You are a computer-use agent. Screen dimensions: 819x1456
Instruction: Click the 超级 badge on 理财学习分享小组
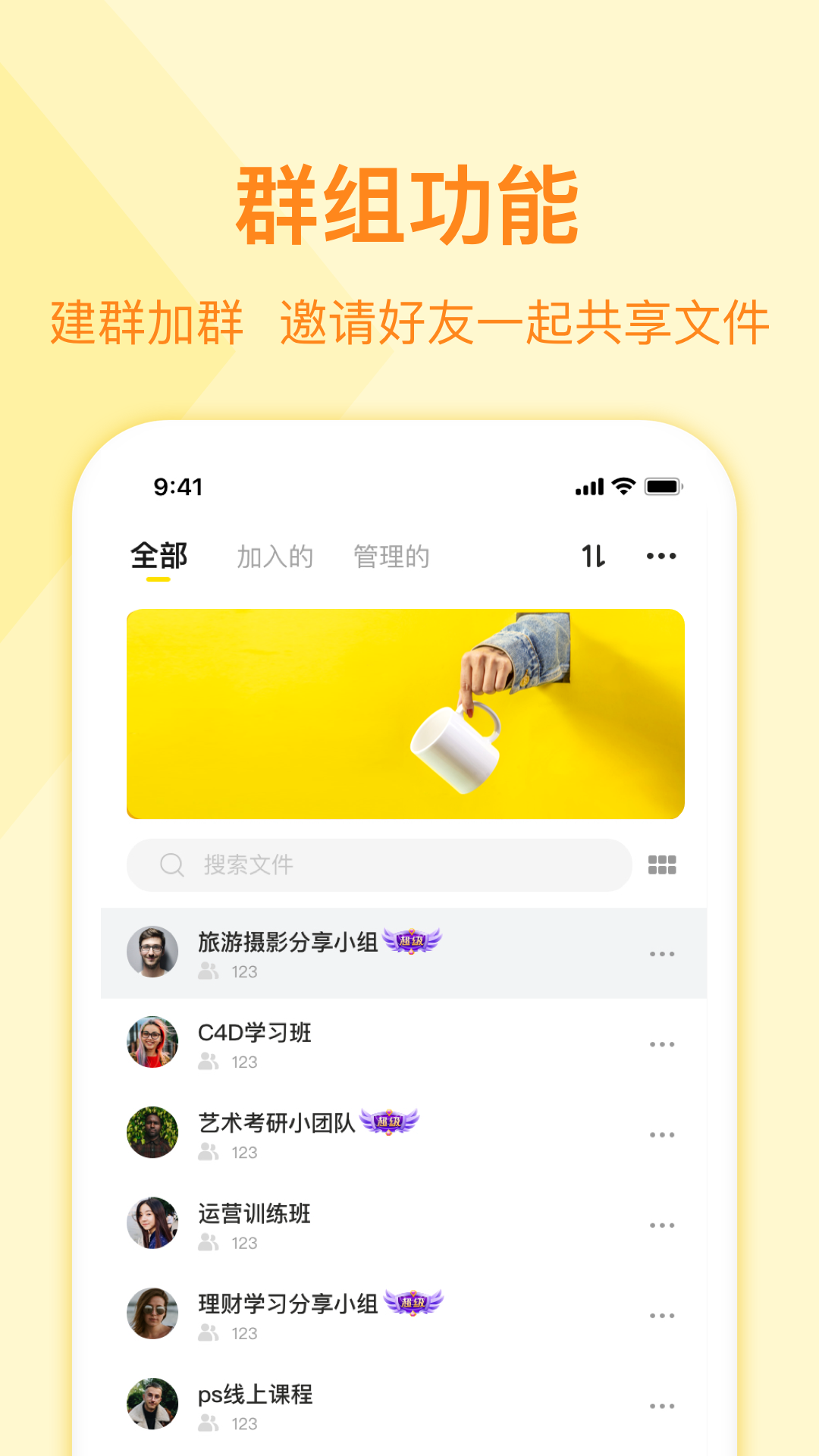pyautogui.click(x=414, y=1306)
